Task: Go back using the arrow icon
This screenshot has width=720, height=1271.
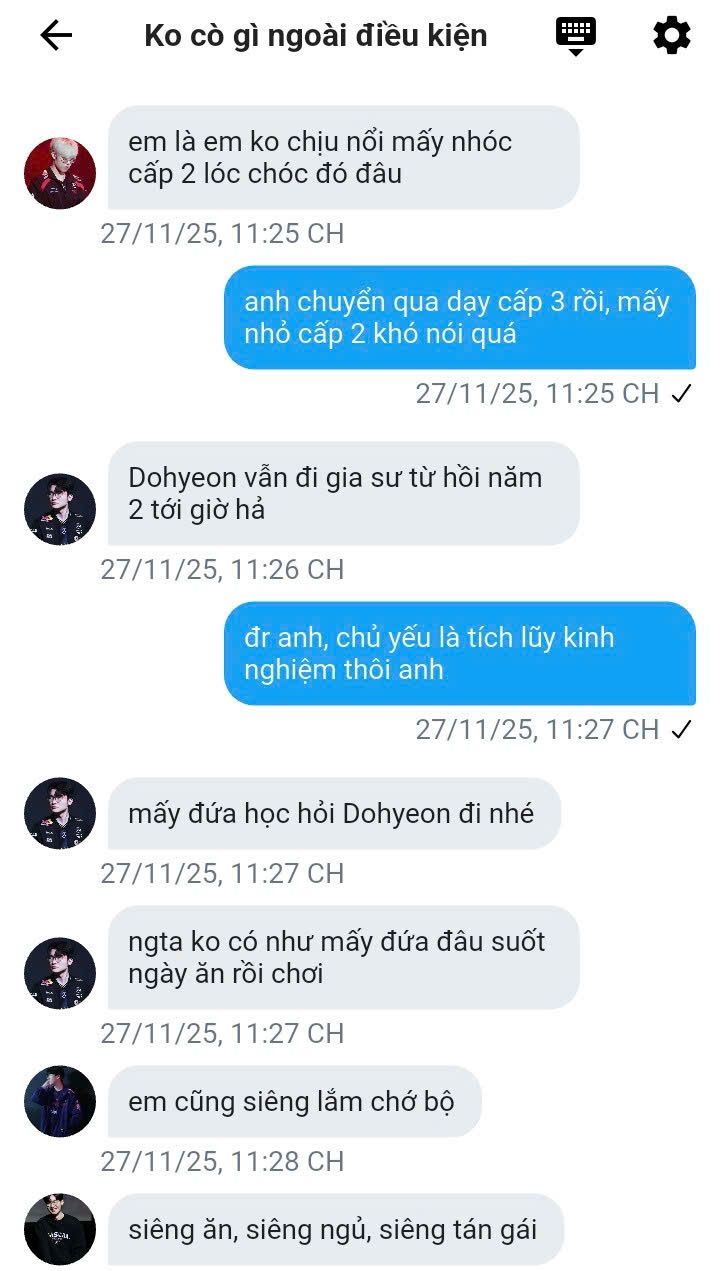Action: [x=56, y=36]
